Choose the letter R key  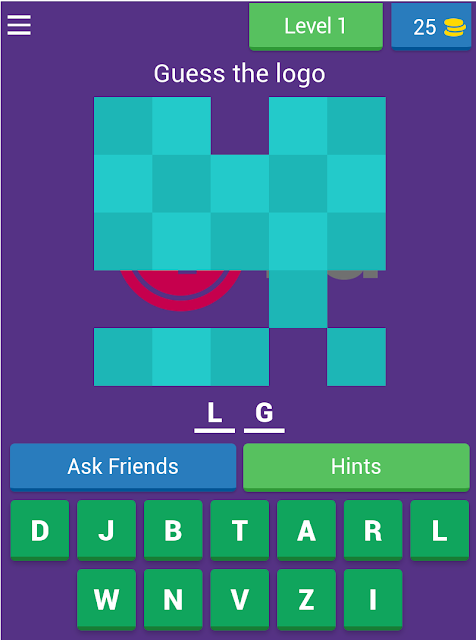click(373, 530)
